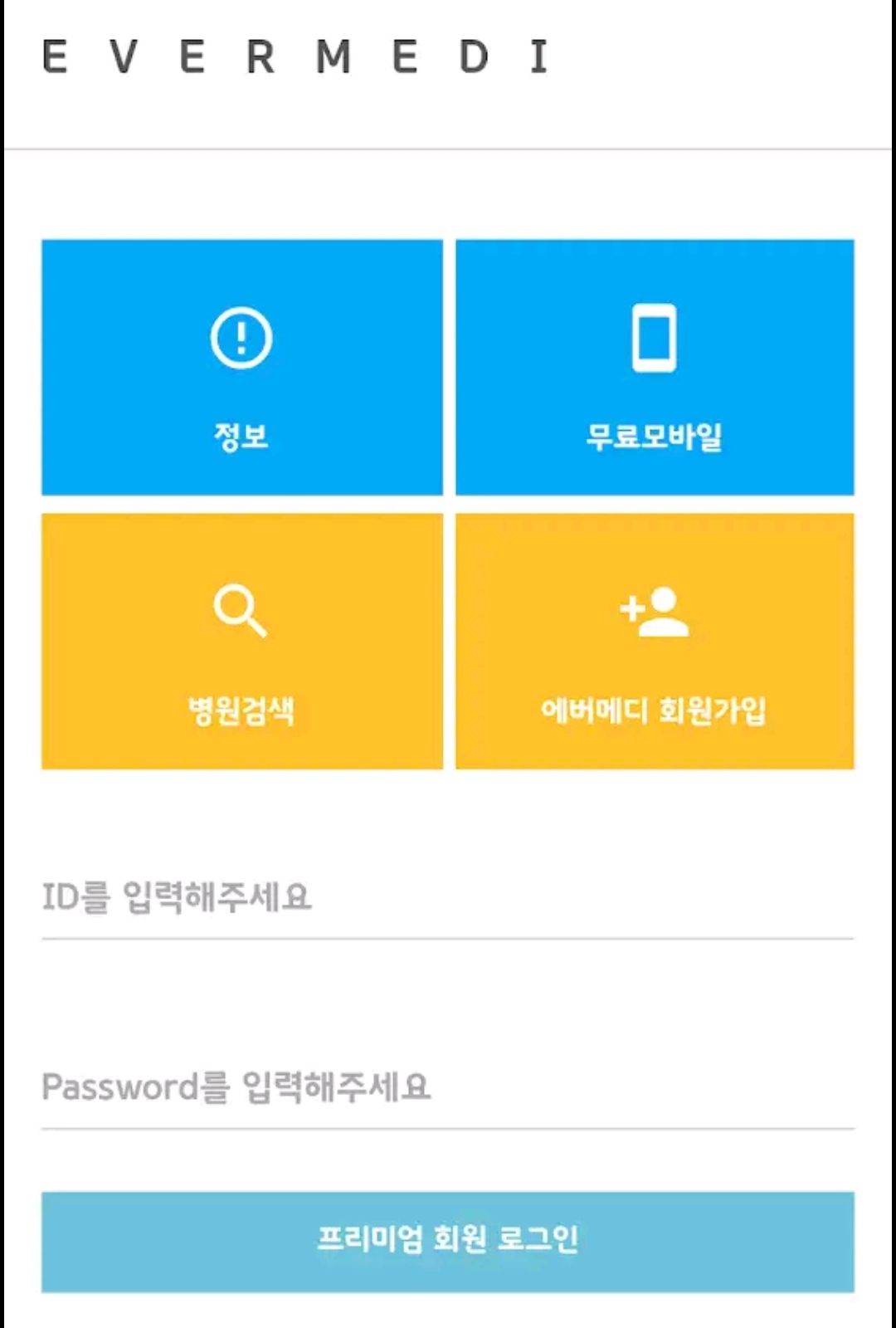Click the exclamation info icon on the 정보 tile
This screenshot has width=896, height=1328.
click(x=241, y=337)
